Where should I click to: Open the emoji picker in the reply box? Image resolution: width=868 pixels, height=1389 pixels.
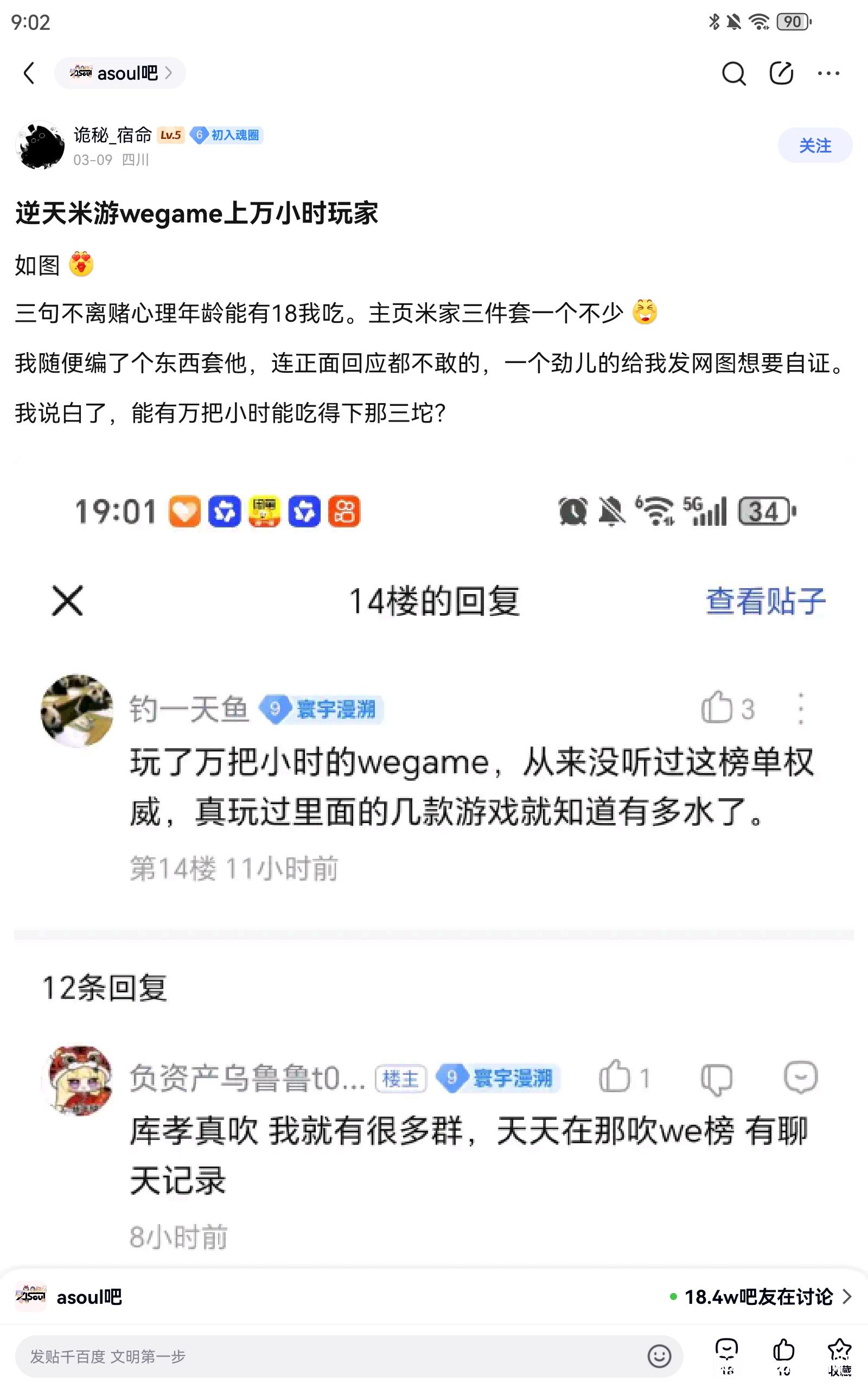point(659,1356)
